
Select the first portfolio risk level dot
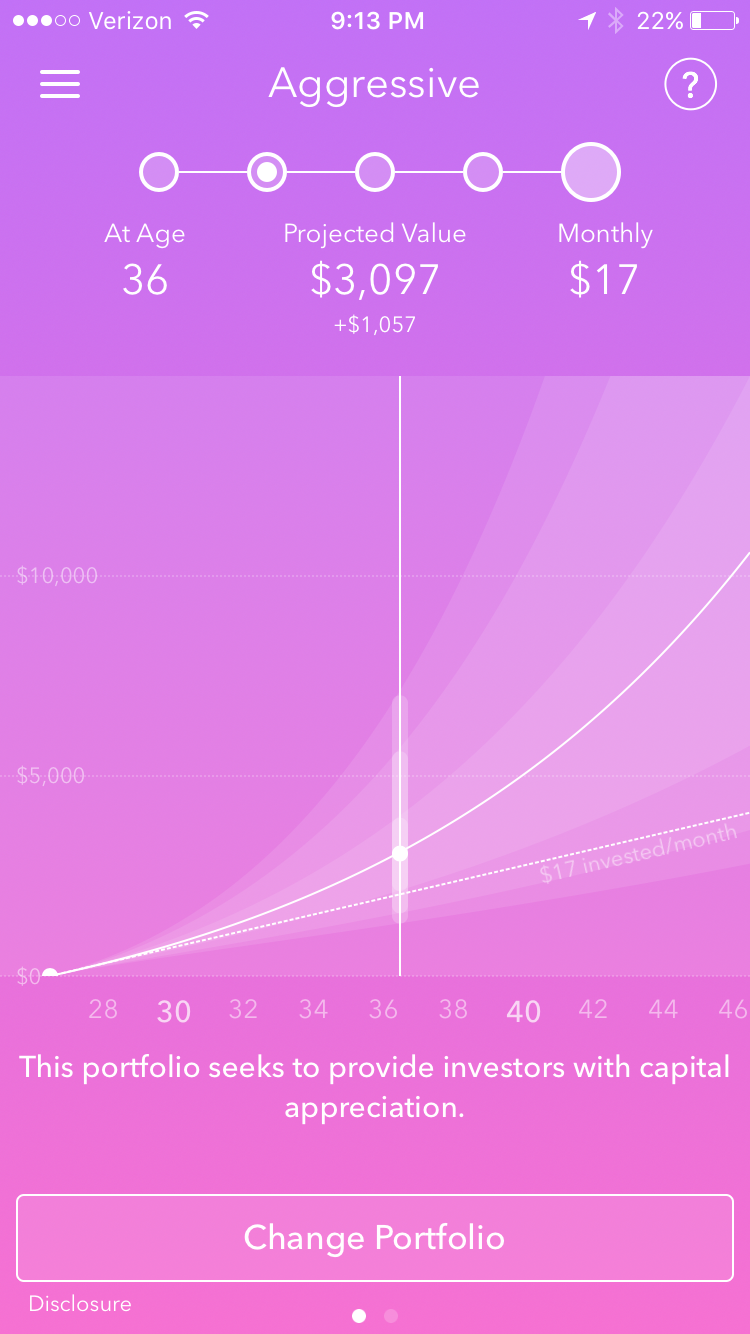click(158, 172)
